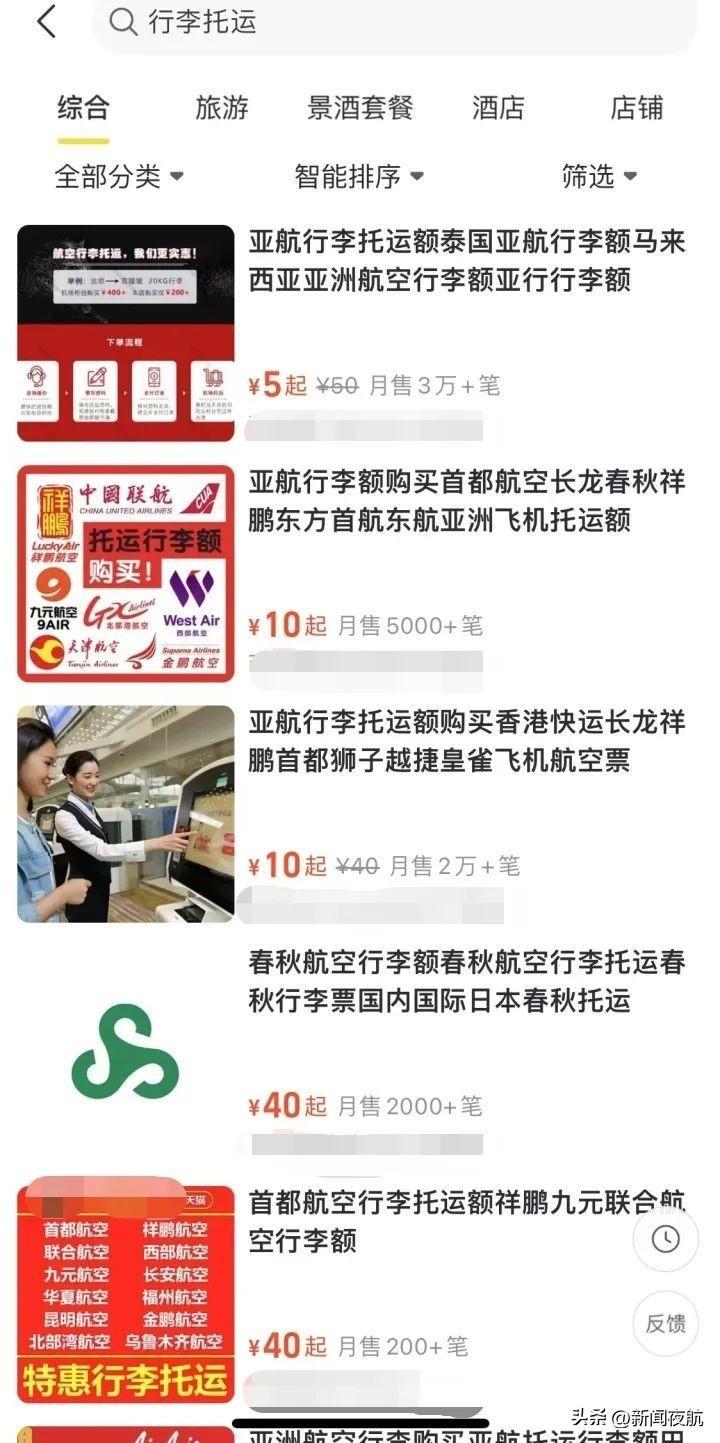Switch to the 旅游 tab
This screenshot has height=1443, width=720.
click(221, 108)
